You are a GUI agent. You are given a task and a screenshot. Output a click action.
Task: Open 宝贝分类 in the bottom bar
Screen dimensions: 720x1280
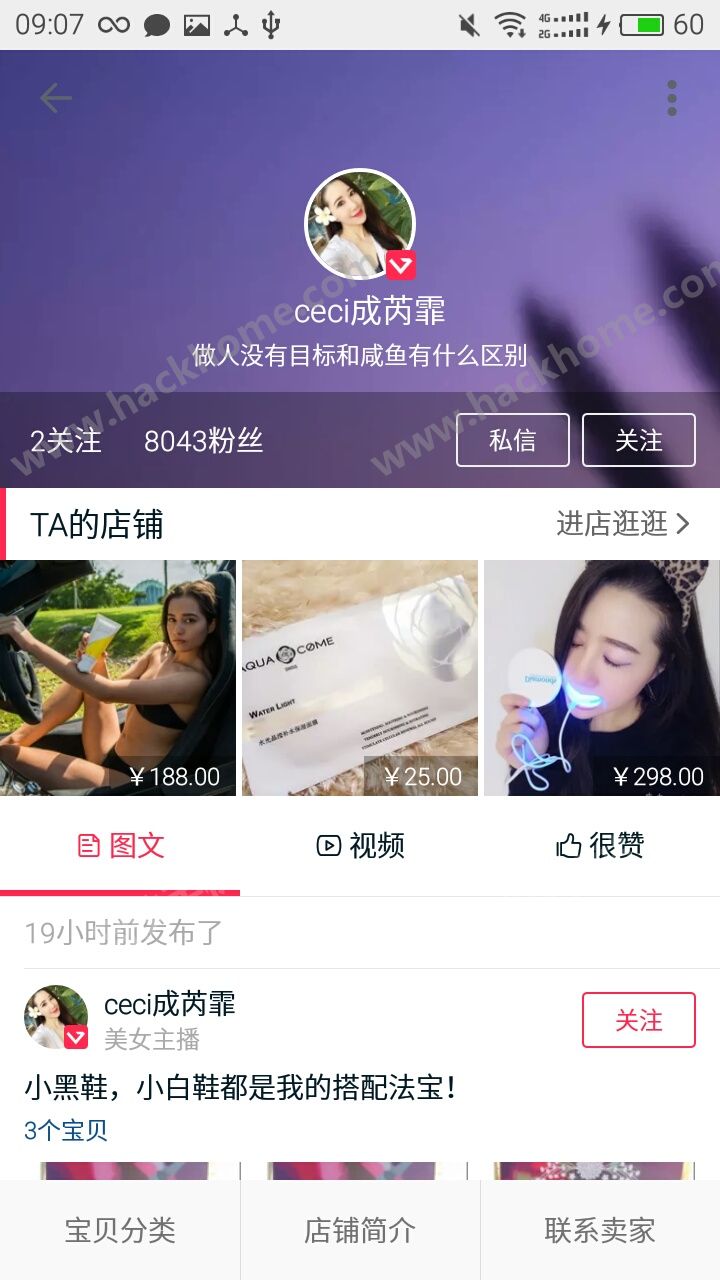(120, 1231)
